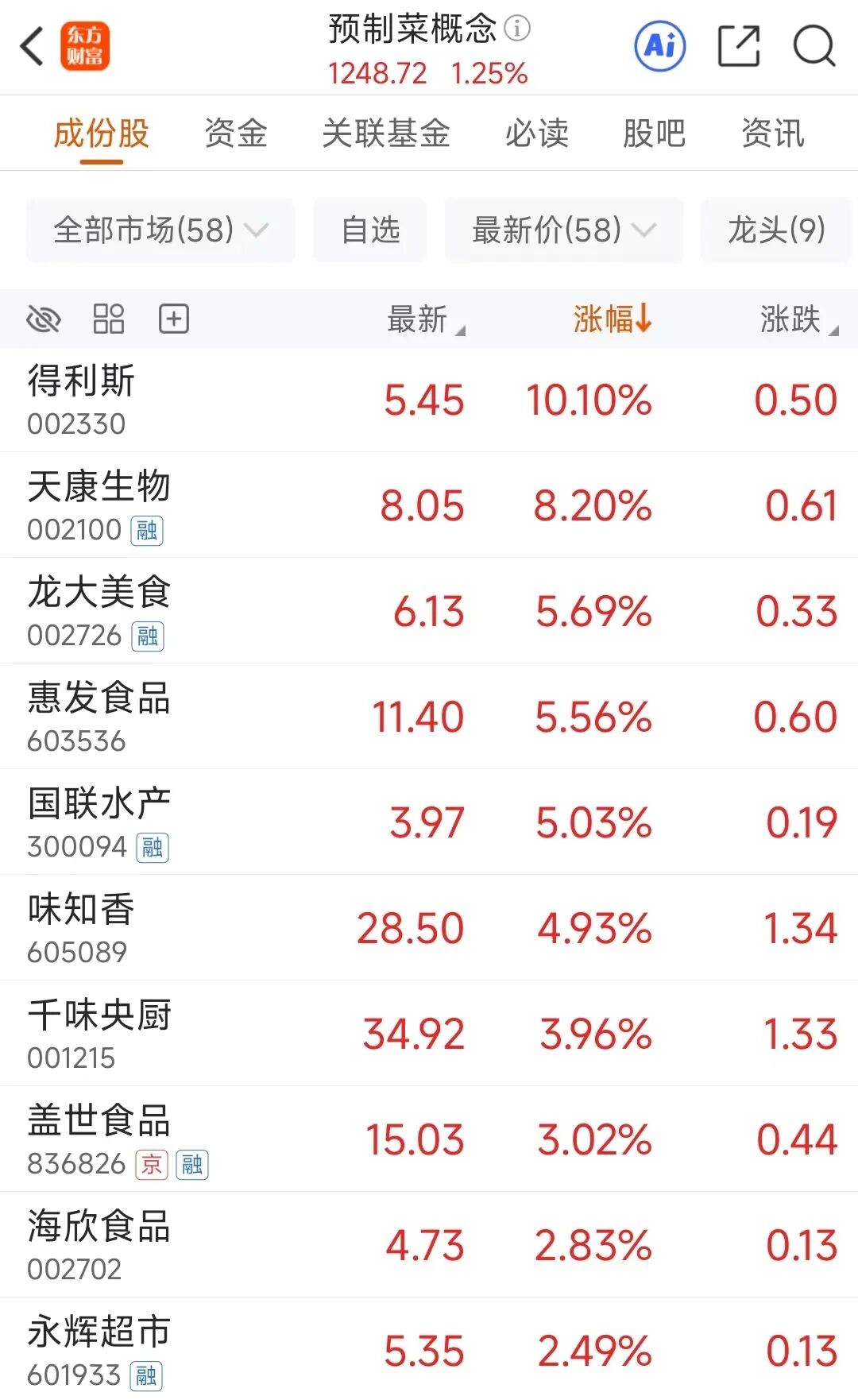Select the 自选 filter chip
The height and width of the screenshot is (1400, 858).
click(x=370, y=230)
